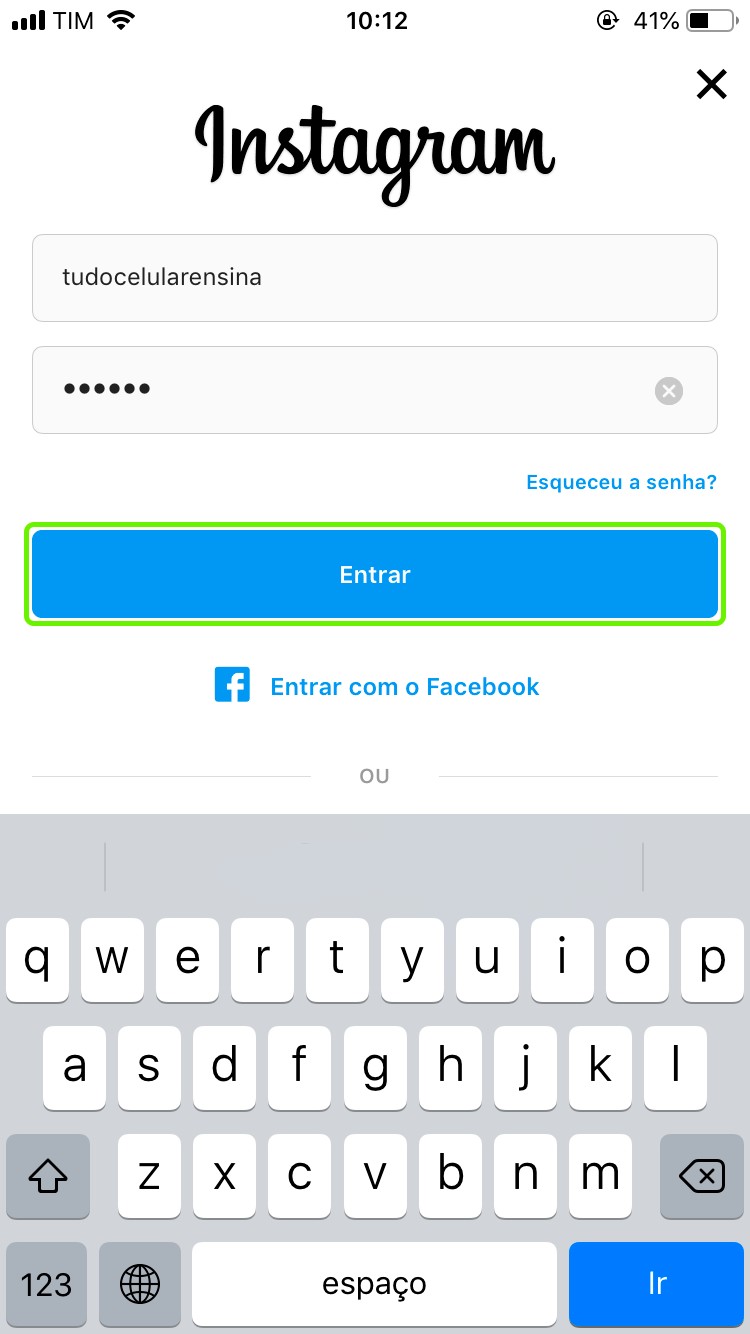The image size is (750, 1334).
Task: Log in with Entrar com o Facebook
Action: click(376, 687)
